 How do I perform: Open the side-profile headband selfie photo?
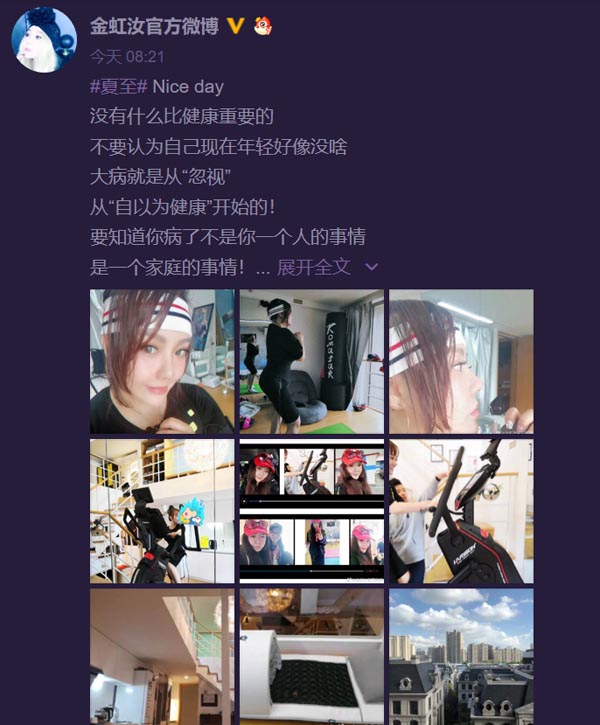coord(461,361)
